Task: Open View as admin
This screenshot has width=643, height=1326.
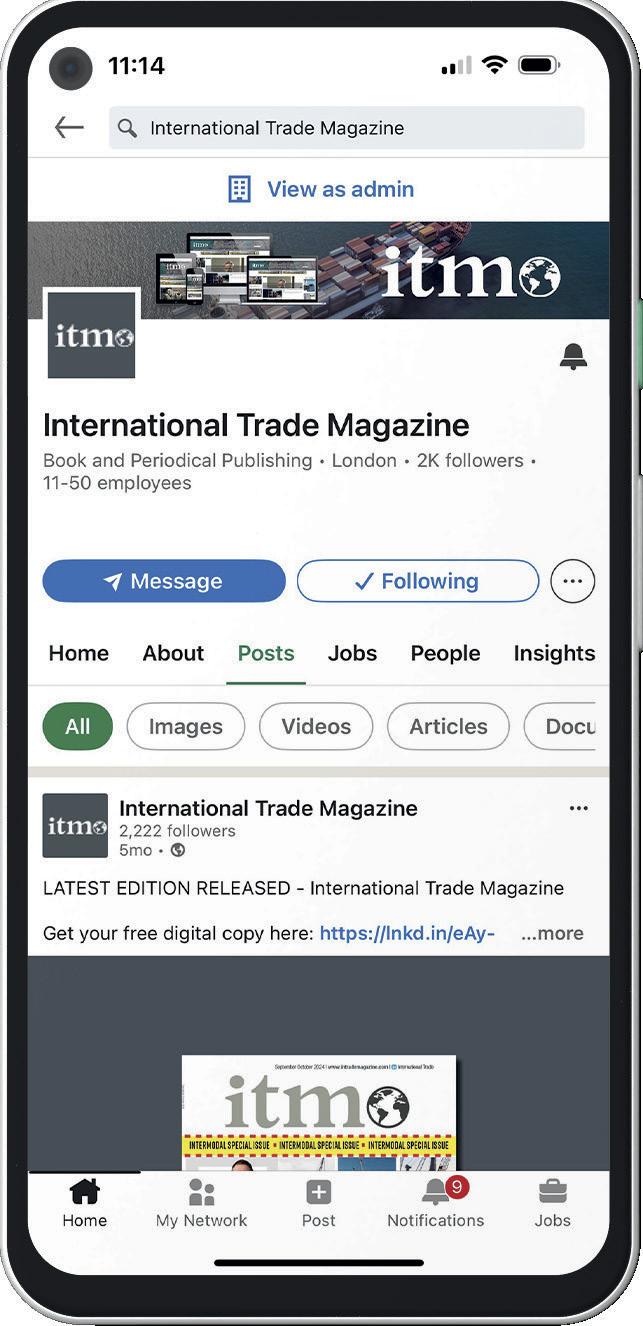Action: (320, 189)
